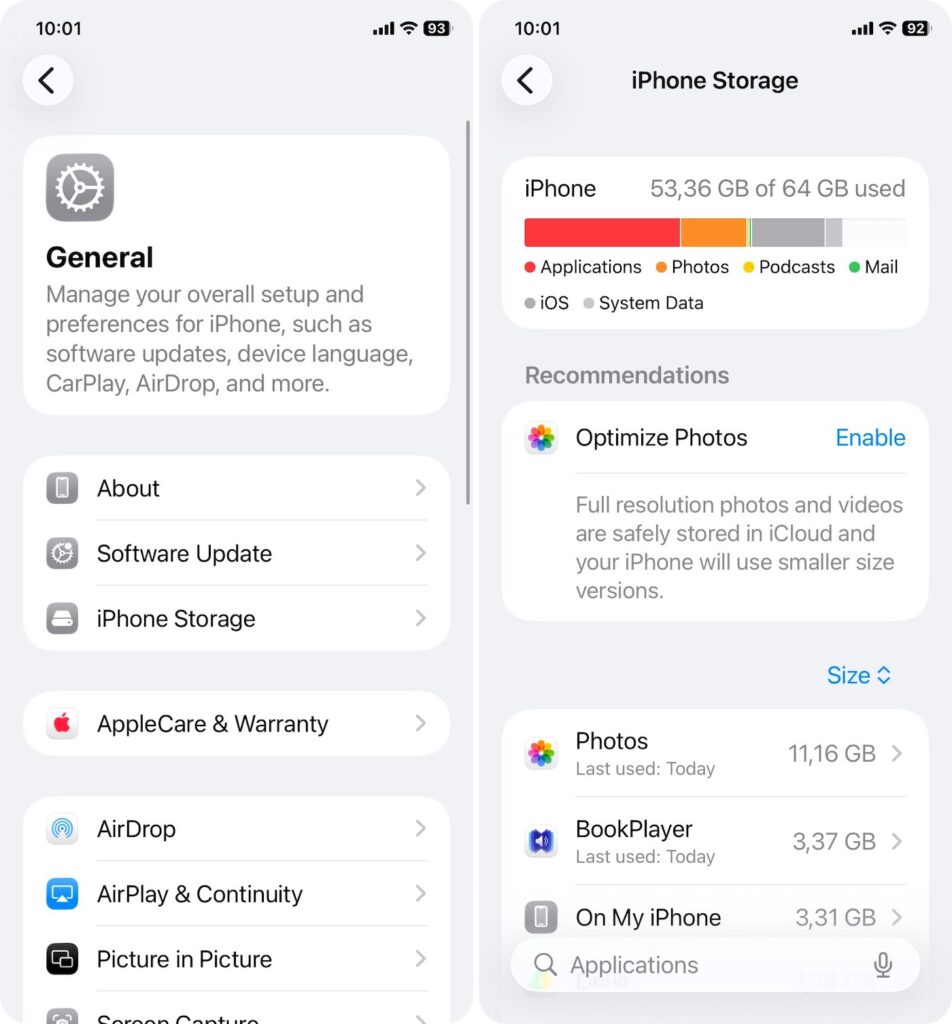Open the About row

pos(236,488)
